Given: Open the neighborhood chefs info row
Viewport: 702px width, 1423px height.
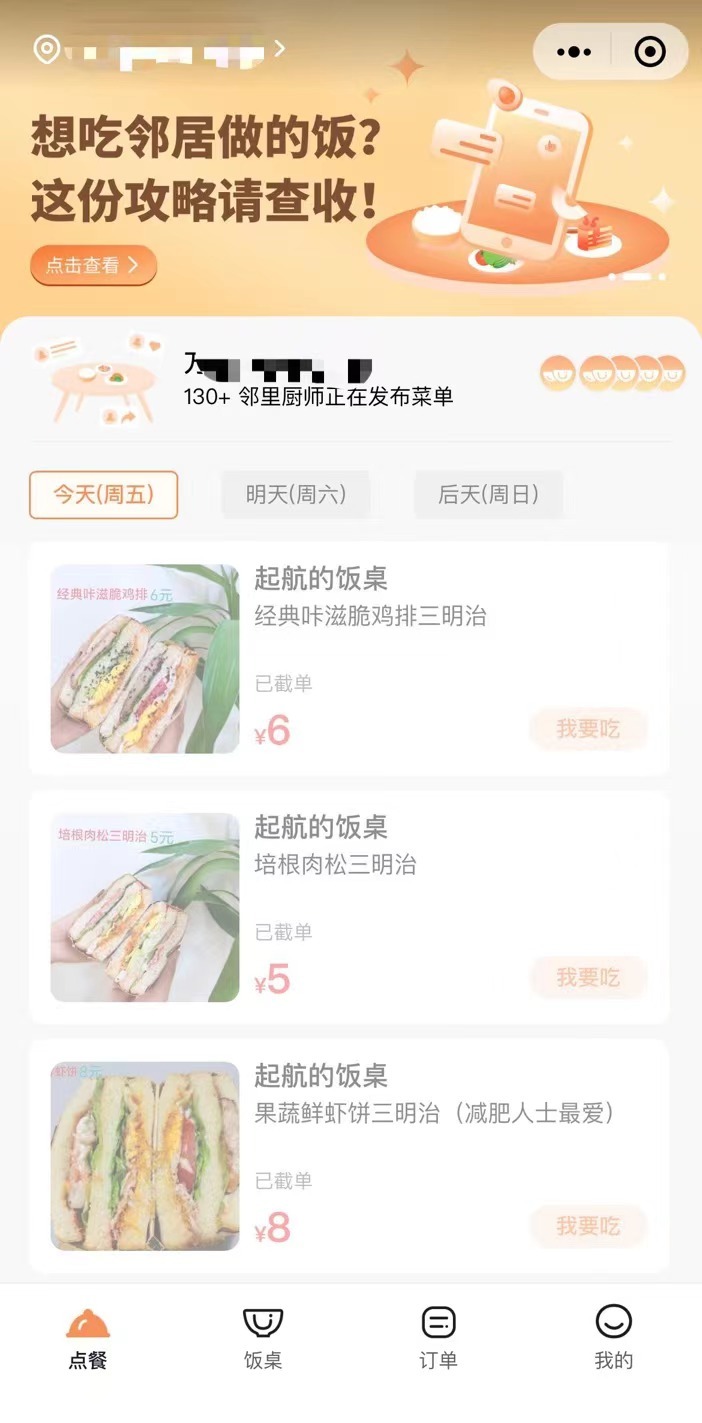Looking at the screenshot, I should coord(350,378).
